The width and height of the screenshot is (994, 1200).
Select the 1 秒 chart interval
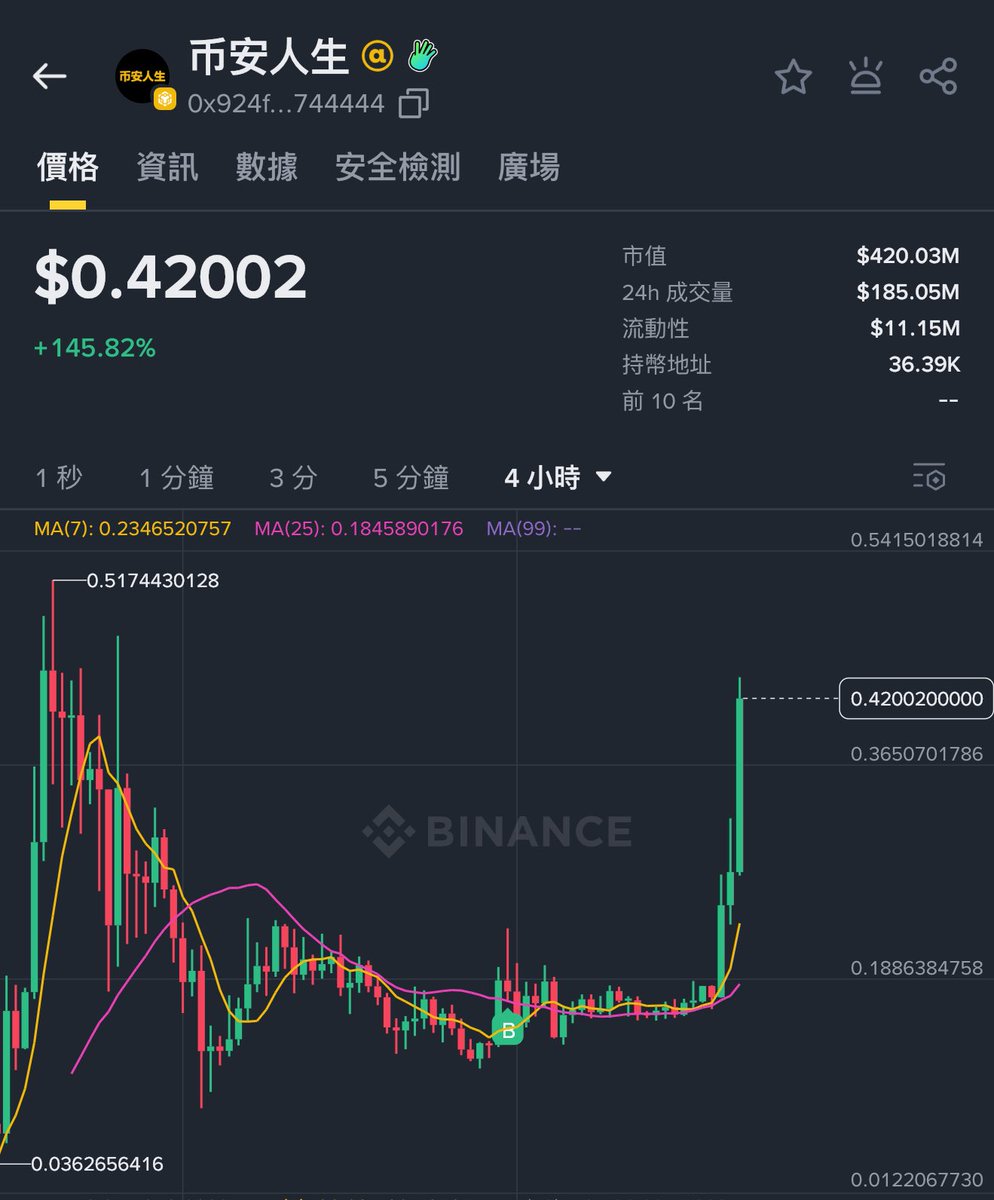click(x=59, y=478)
